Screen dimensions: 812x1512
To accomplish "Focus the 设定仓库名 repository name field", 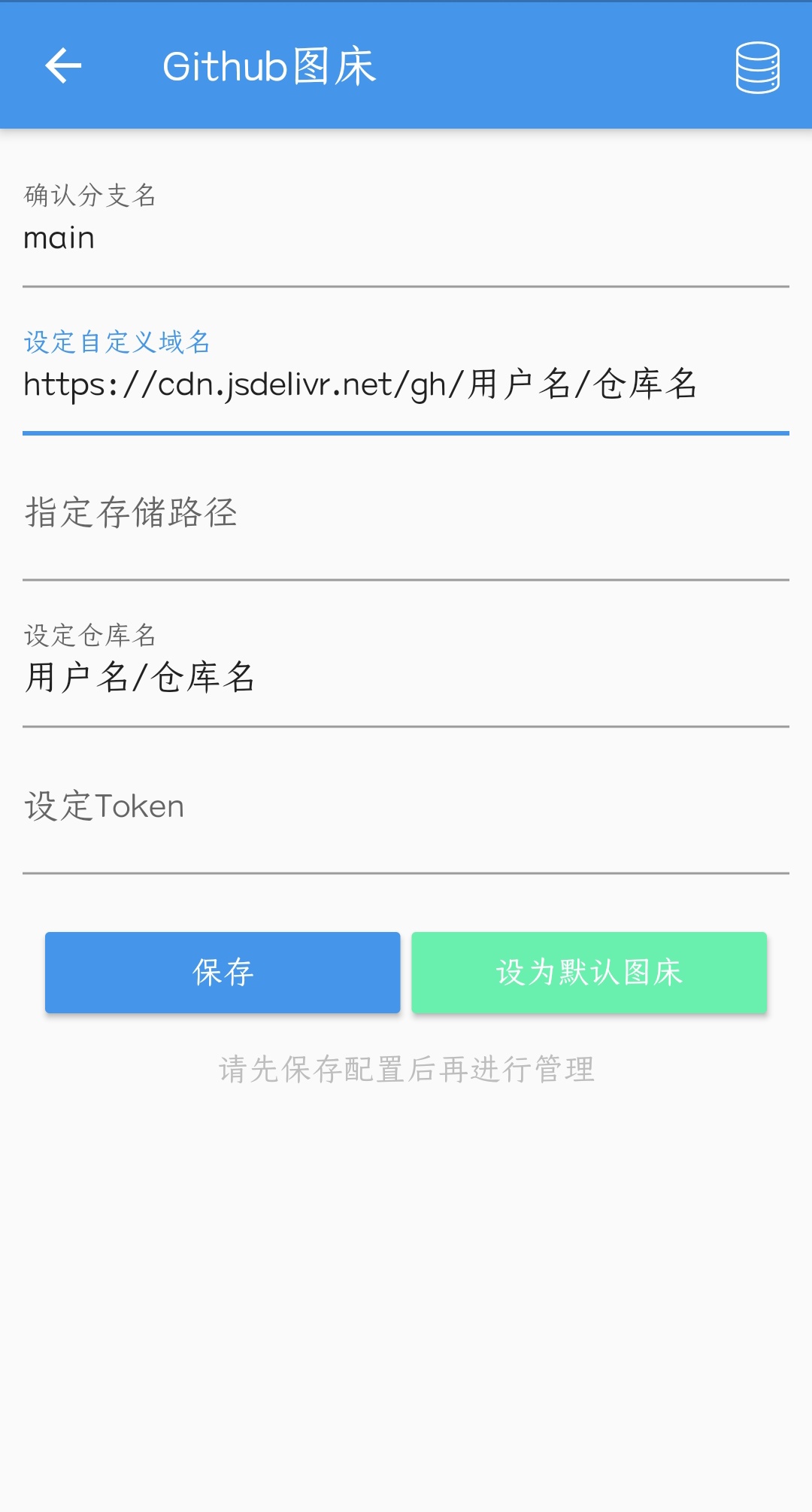I will coord(90,636).
